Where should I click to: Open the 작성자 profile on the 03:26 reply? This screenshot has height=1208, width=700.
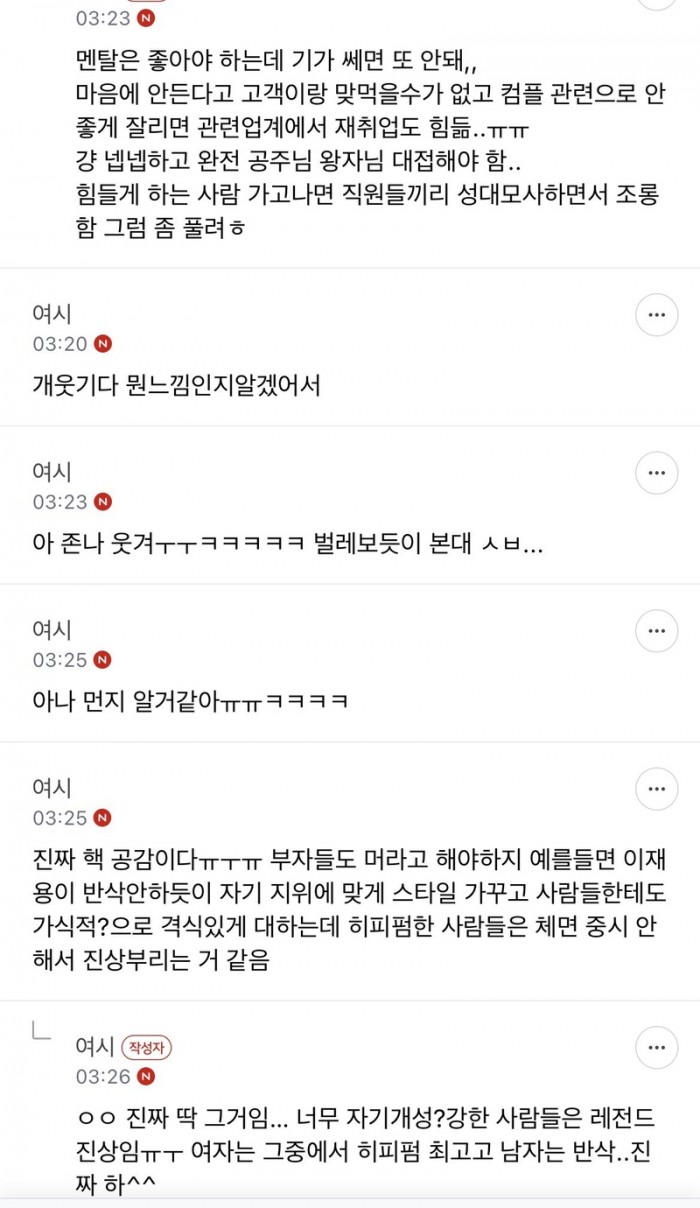click(x=97, y=1046)
